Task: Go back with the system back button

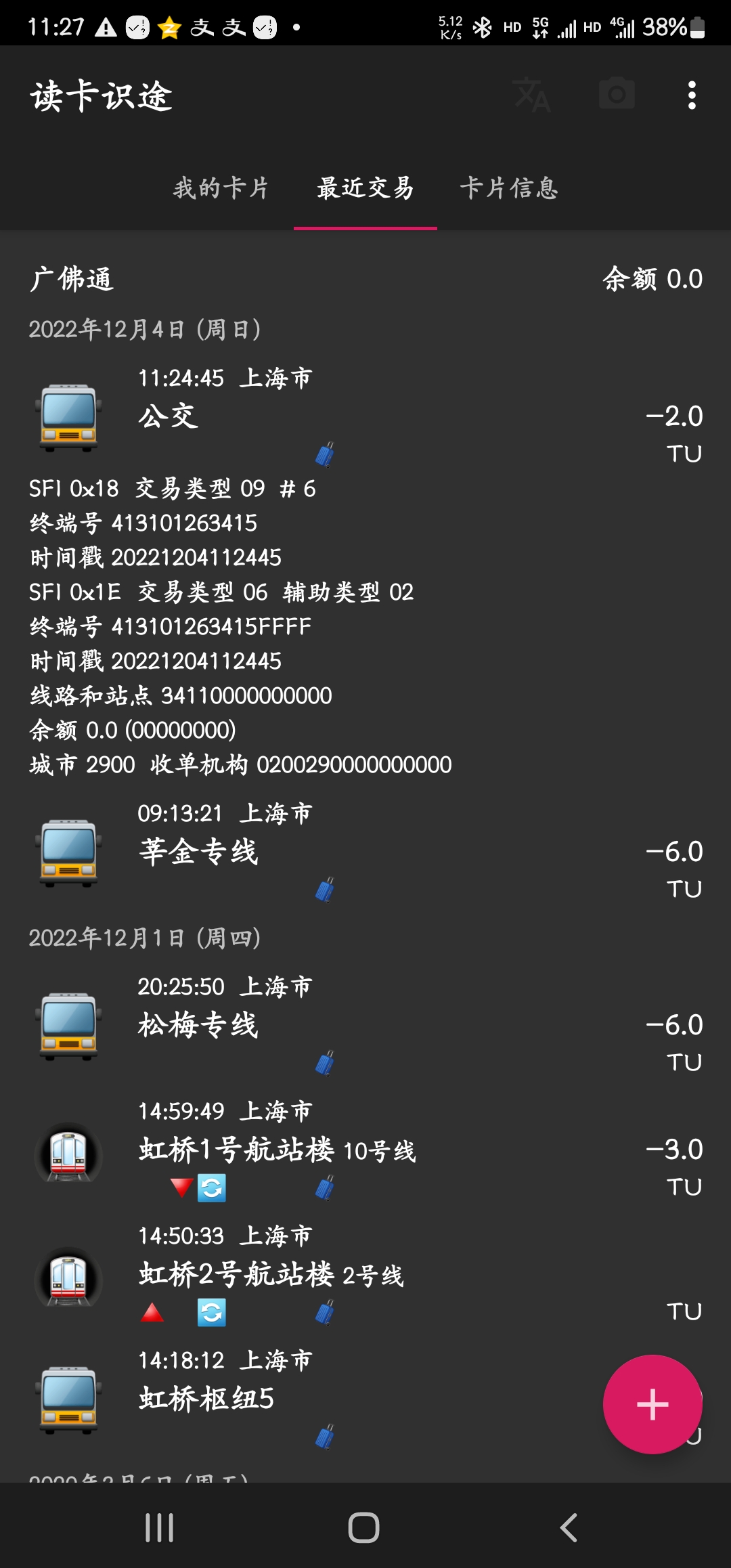Action: point(569,1528)
